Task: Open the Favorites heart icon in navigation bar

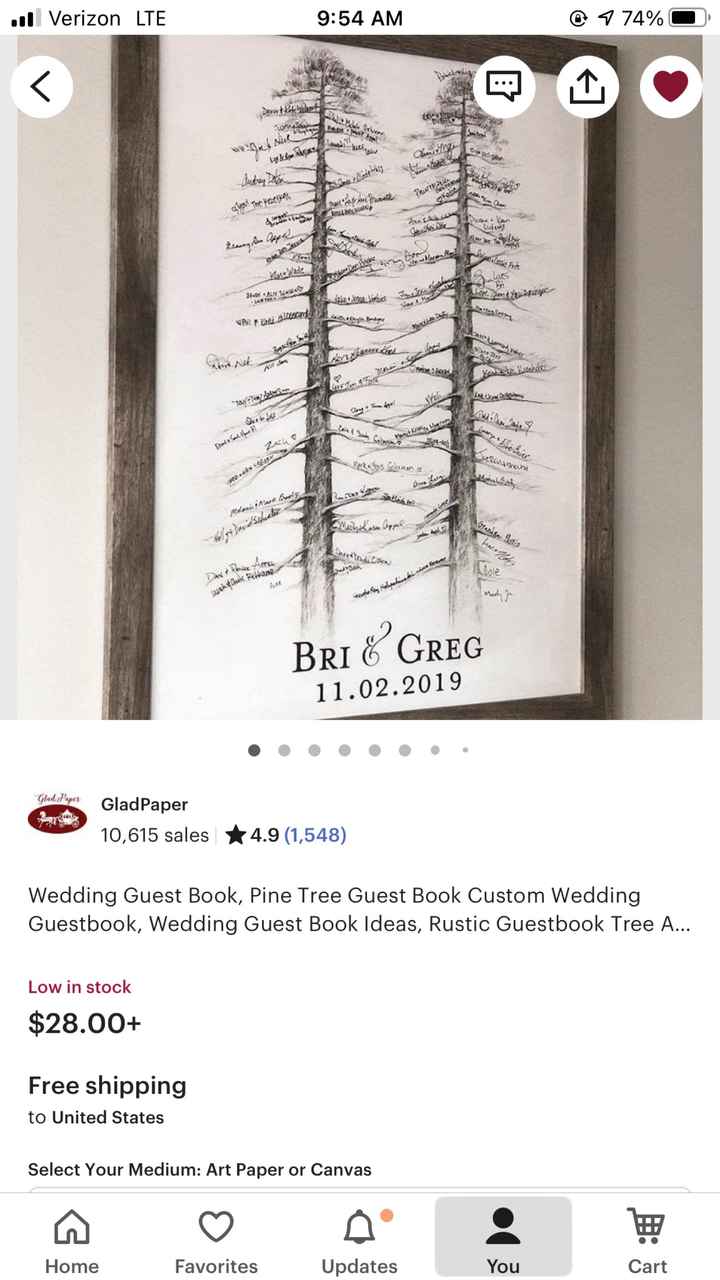Action: point(215,1234)
